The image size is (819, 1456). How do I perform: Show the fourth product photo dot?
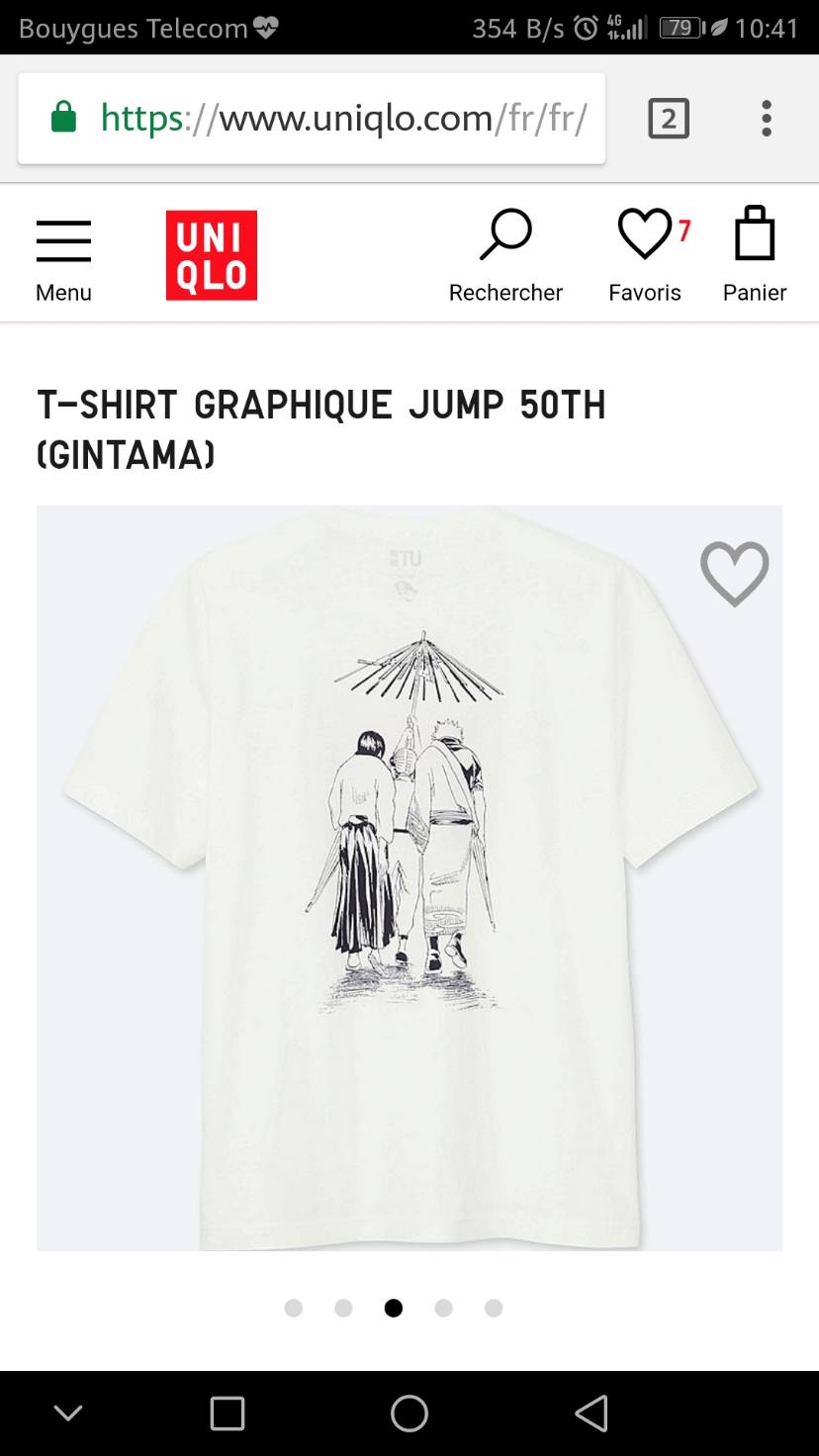point(443,1308)
